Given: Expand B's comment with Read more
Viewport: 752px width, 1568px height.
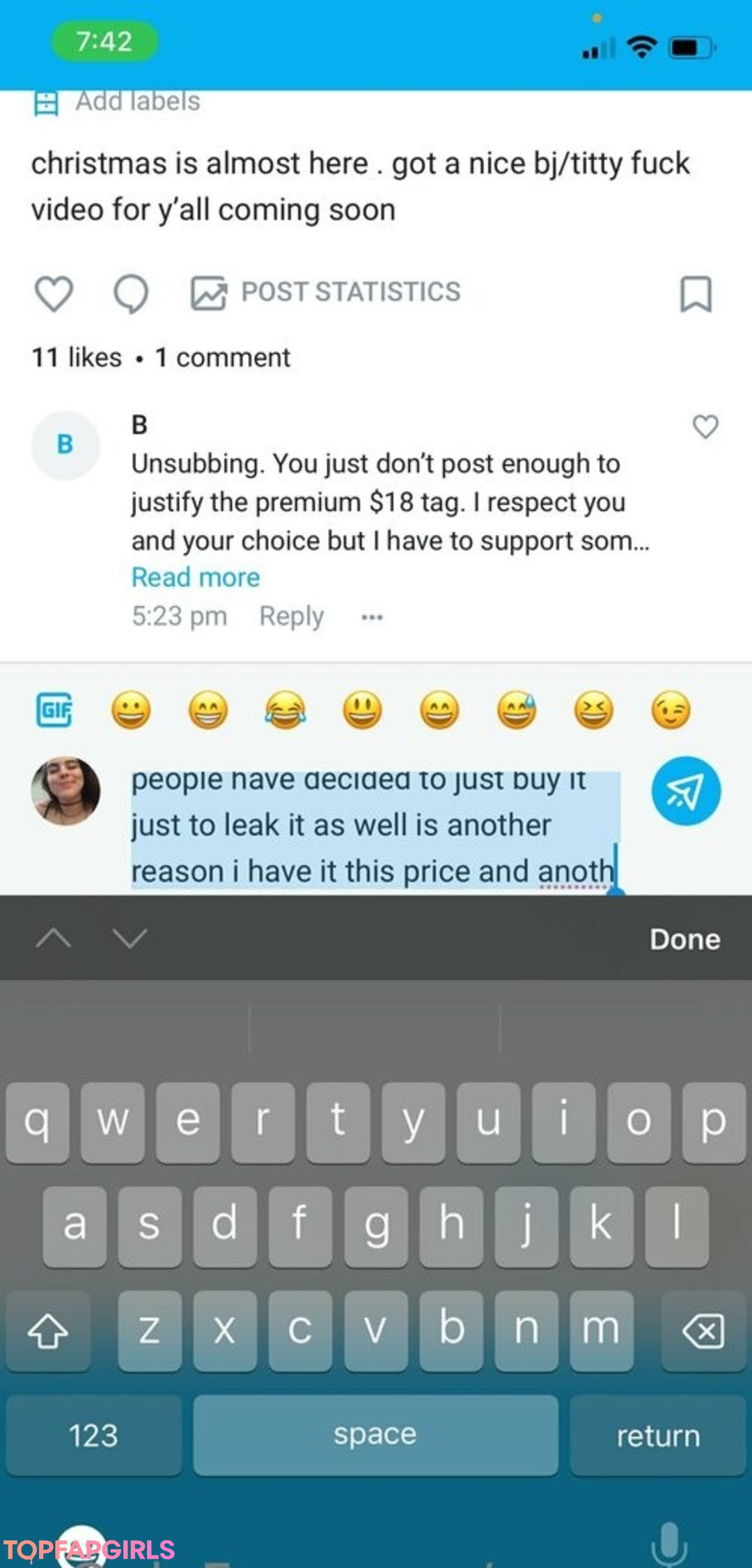Looking at the screenshot, I should (196, 577).
